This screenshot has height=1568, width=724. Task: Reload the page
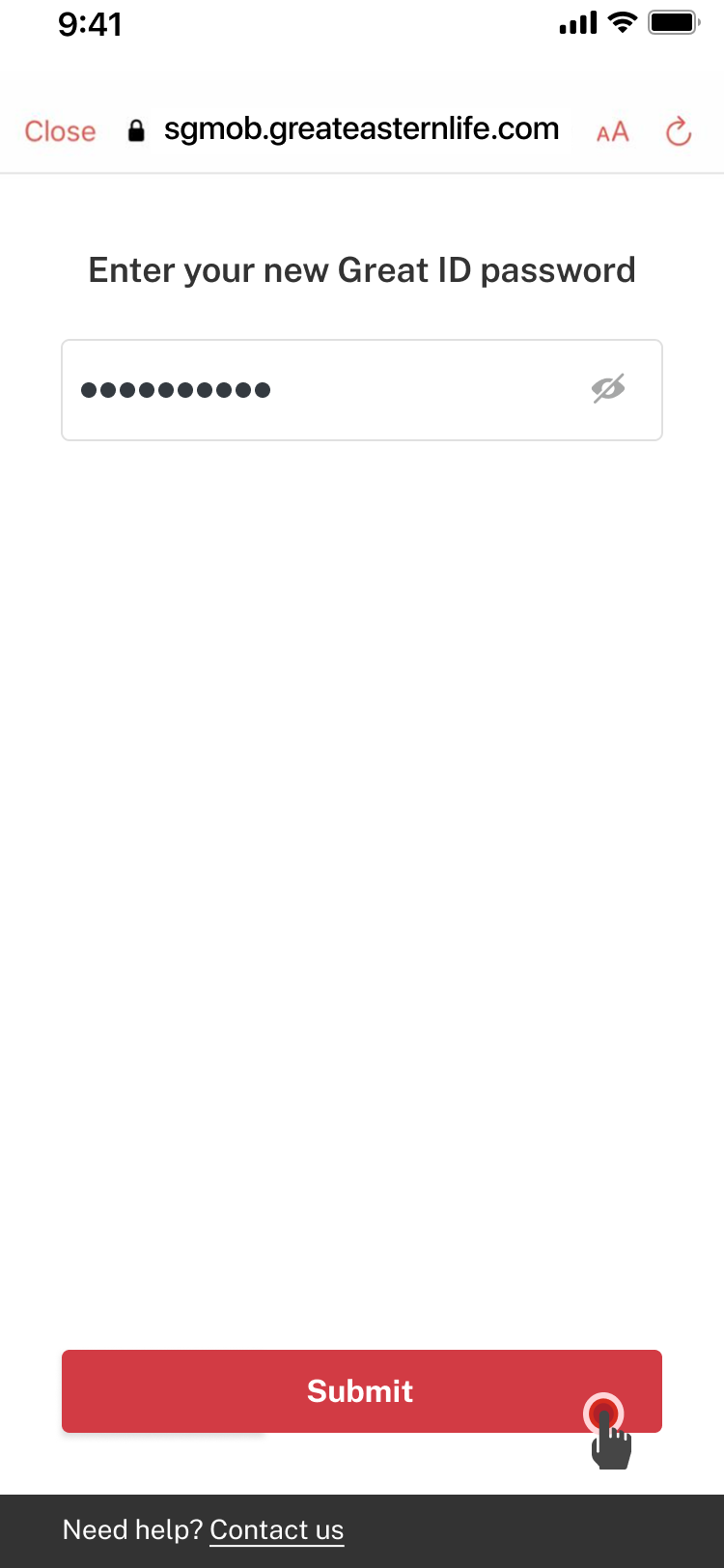click(x=680, y=131)
